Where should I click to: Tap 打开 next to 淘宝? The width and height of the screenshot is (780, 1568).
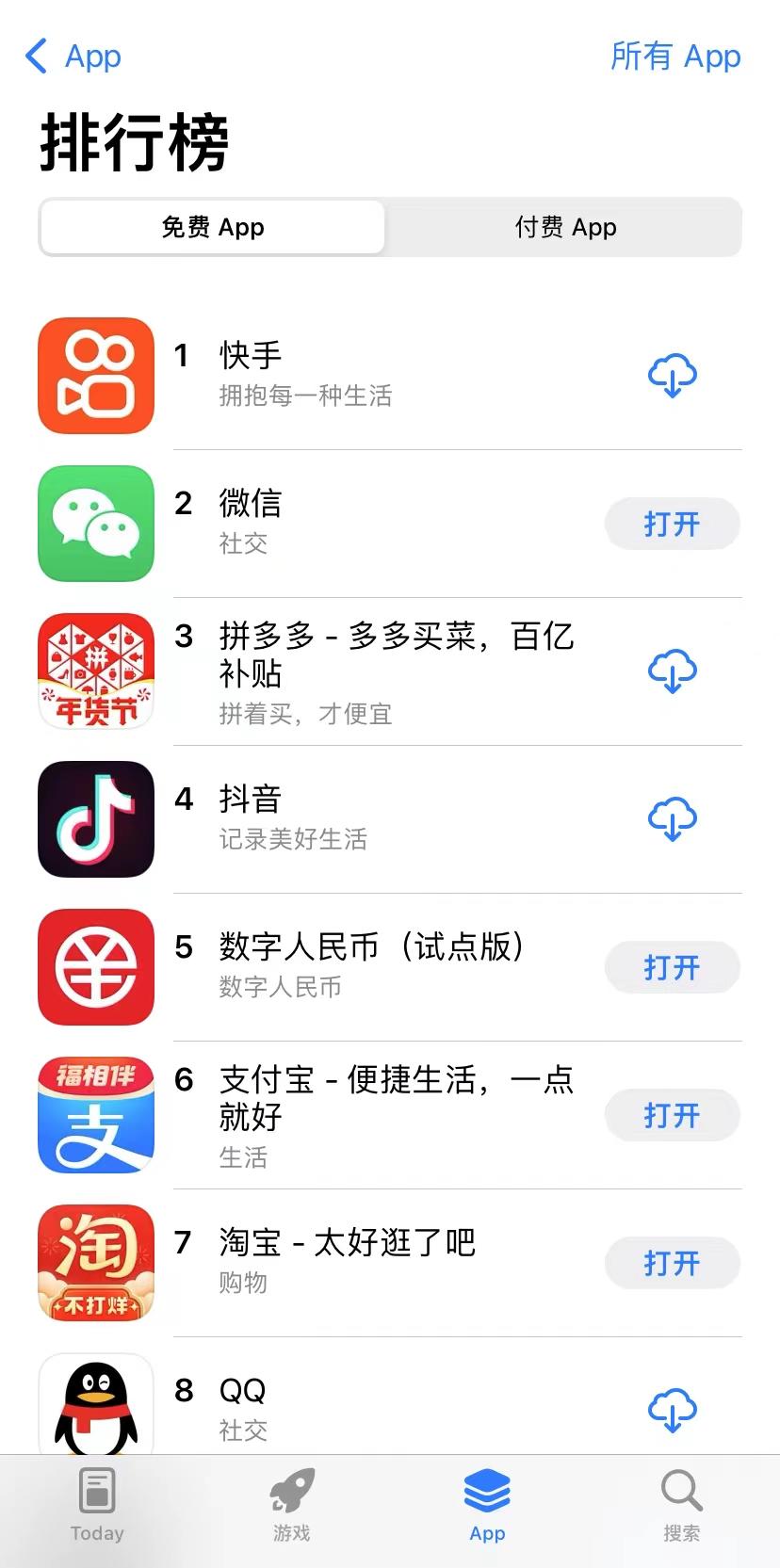(672, 1262)
